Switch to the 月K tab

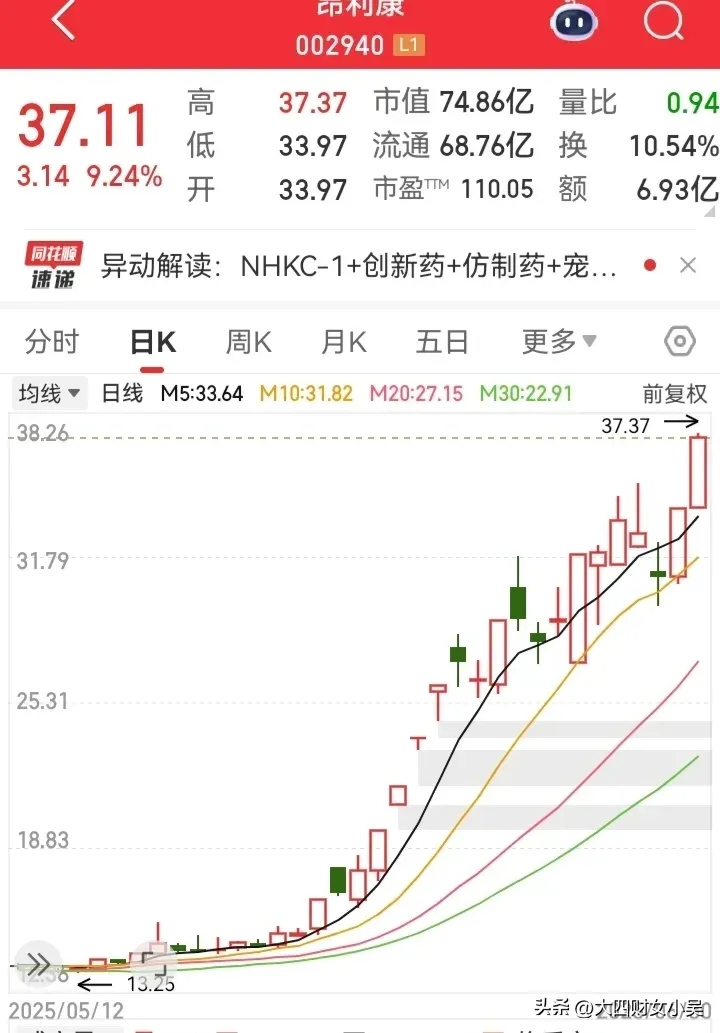point(344,343)
